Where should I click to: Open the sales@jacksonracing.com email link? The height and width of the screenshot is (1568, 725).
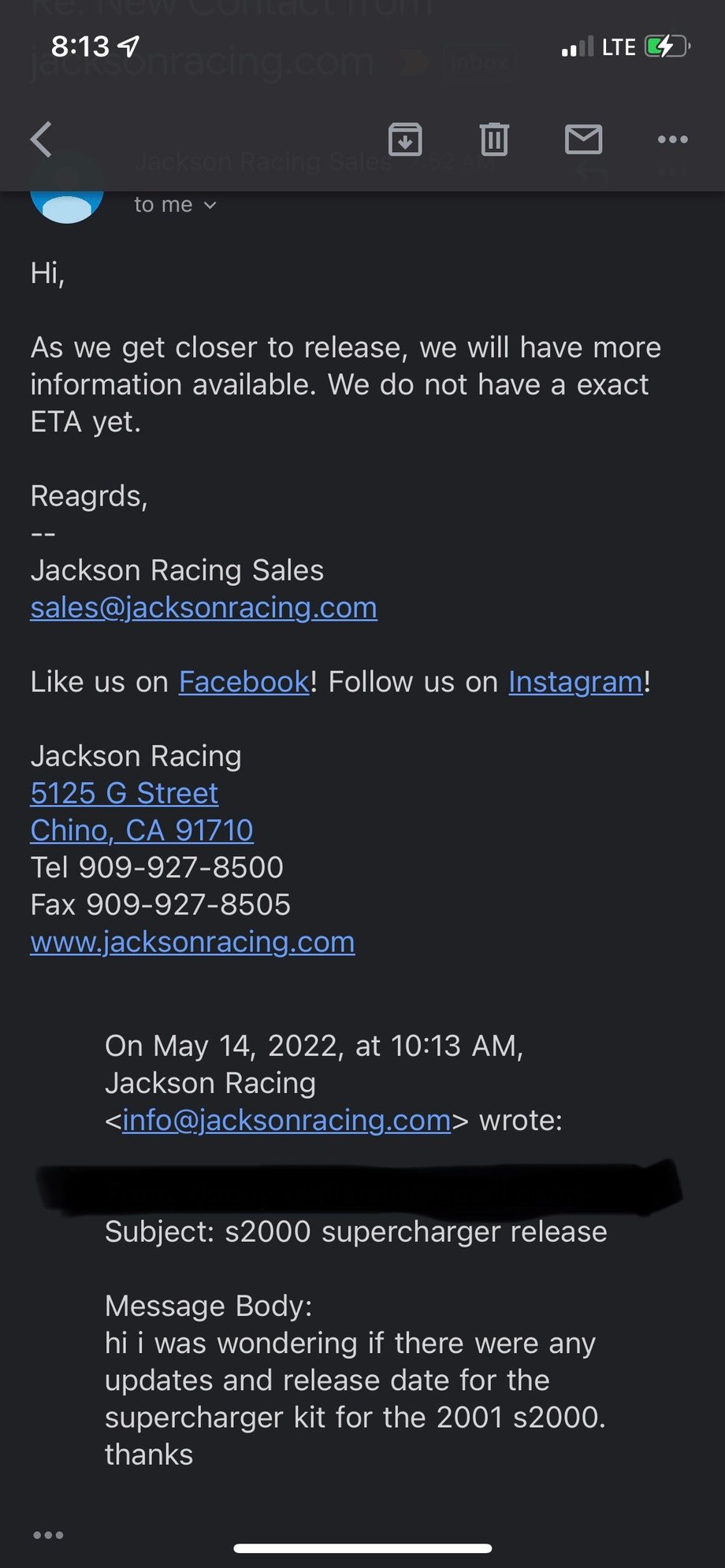point(203,607)
